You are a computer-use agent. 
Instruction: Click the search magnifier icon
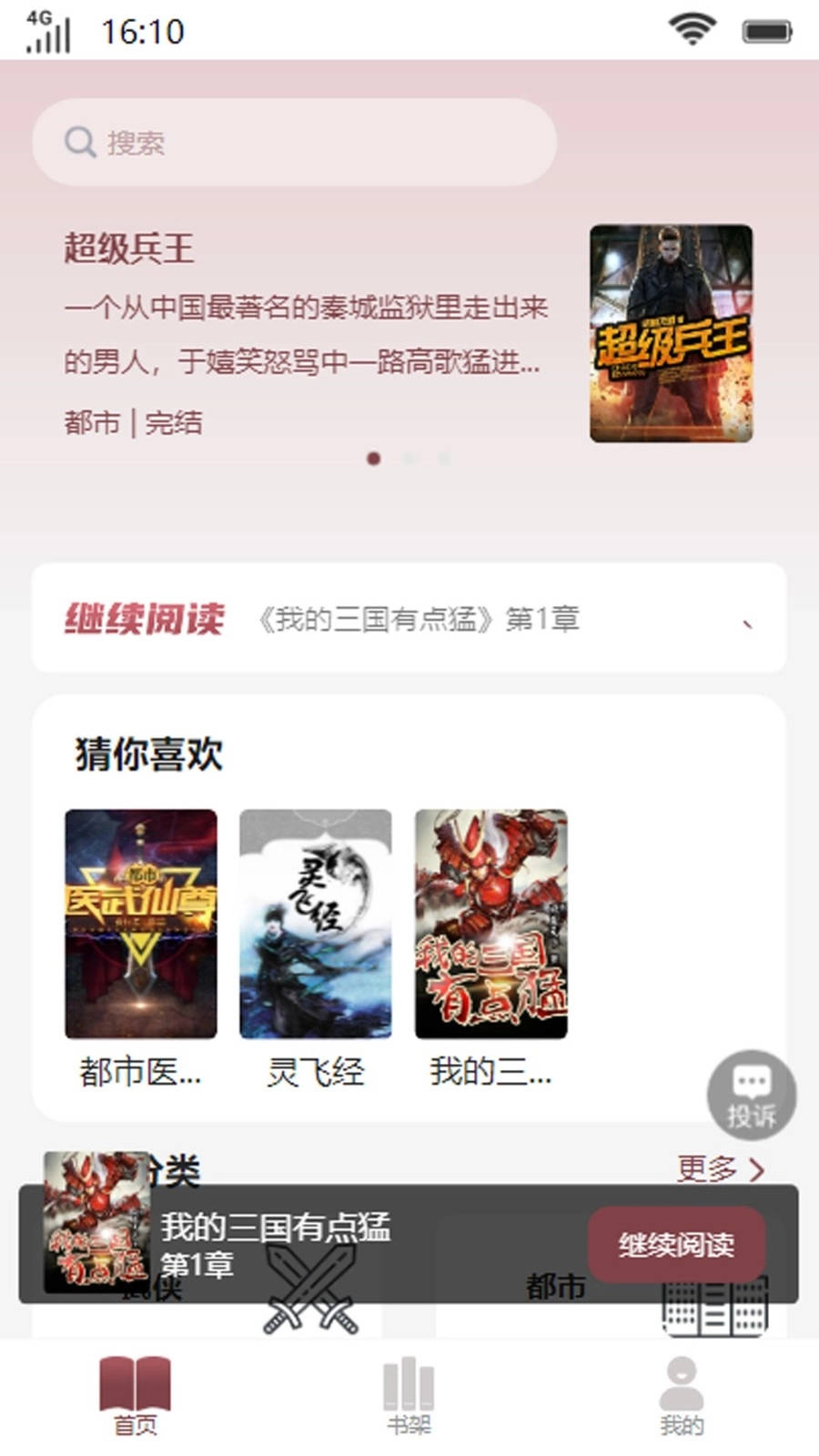coord(80,142)
